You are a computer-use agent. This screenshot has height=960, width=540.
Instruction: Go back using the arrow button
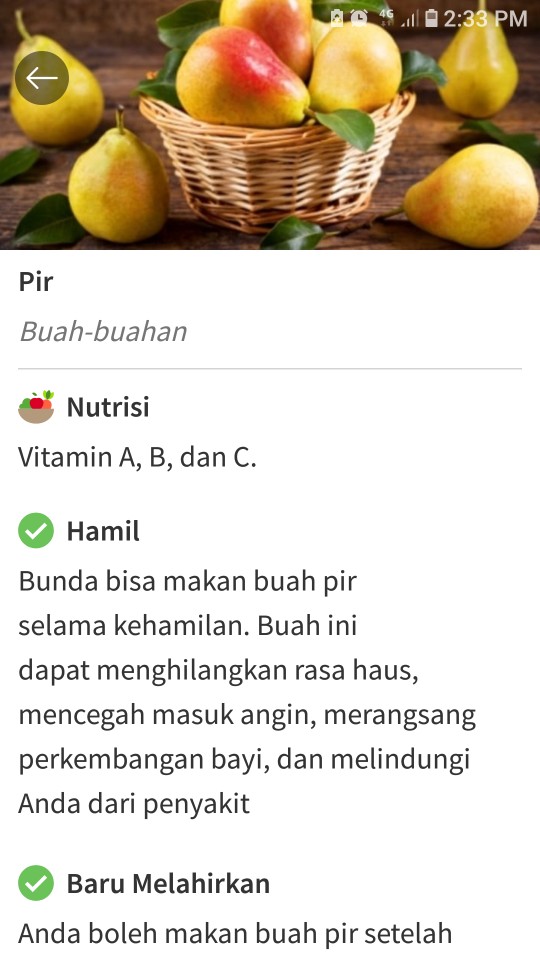[x=42, y=78]
